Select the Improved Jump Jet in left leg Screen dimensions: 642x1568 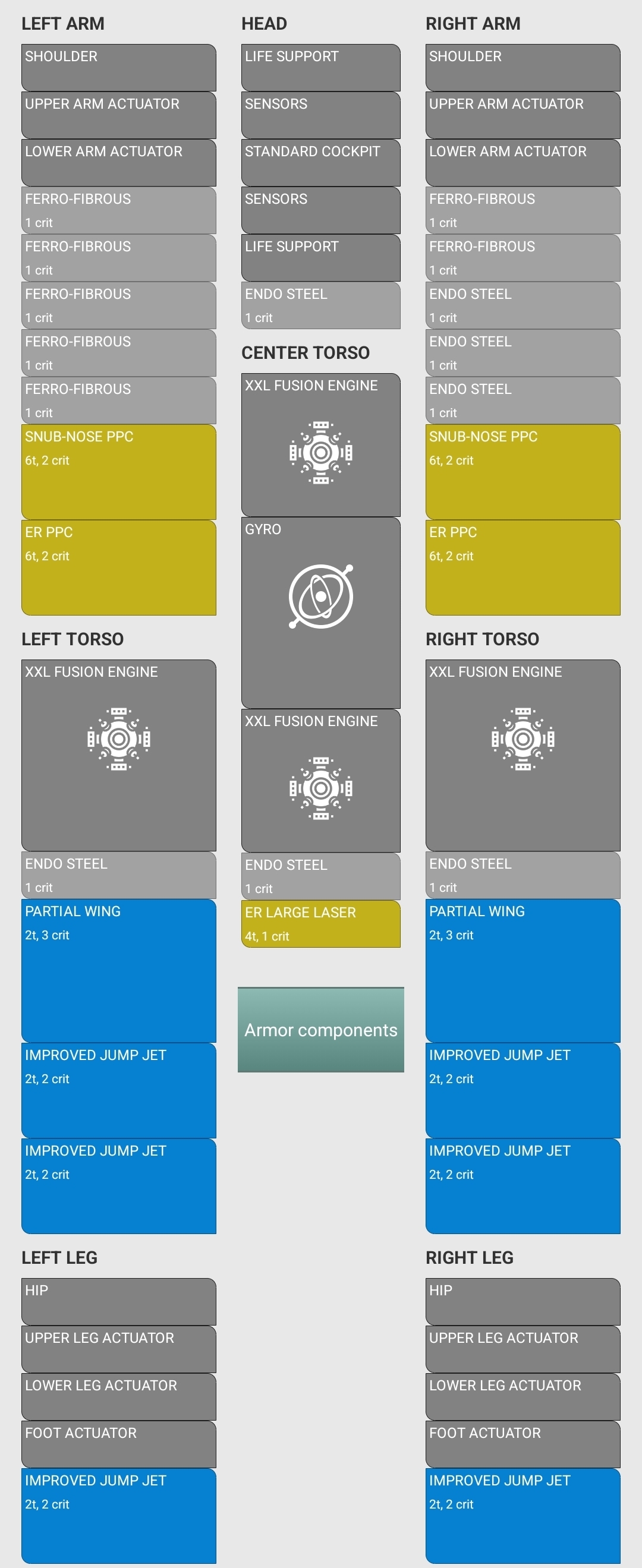tap(119, 1516)
